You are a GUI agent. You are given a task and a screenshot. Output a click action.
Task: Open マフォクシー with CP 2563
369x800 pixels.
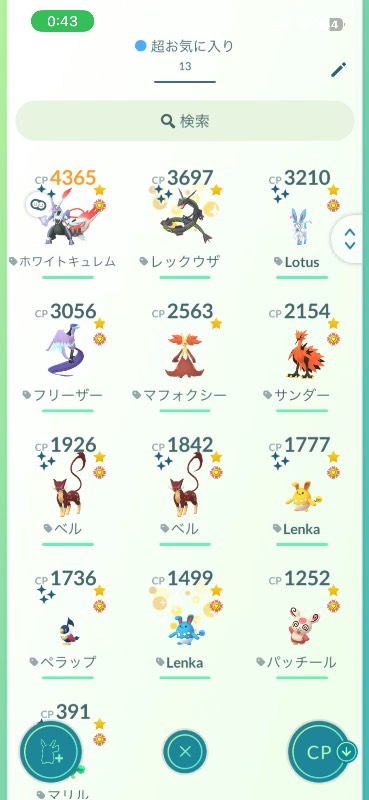[x=185, y=357]
